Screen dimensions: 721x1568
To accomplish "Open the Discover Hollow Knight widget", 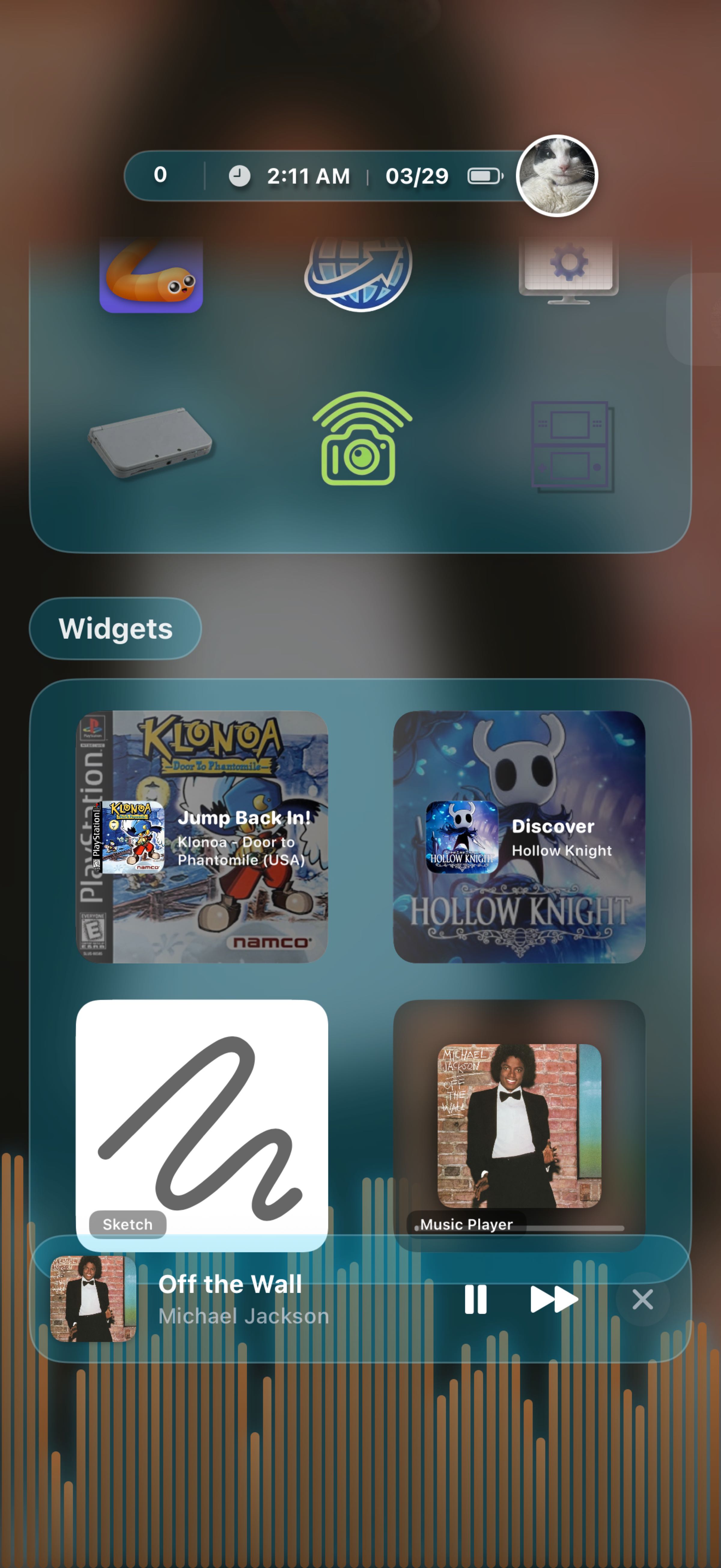I will pos(519,837).
